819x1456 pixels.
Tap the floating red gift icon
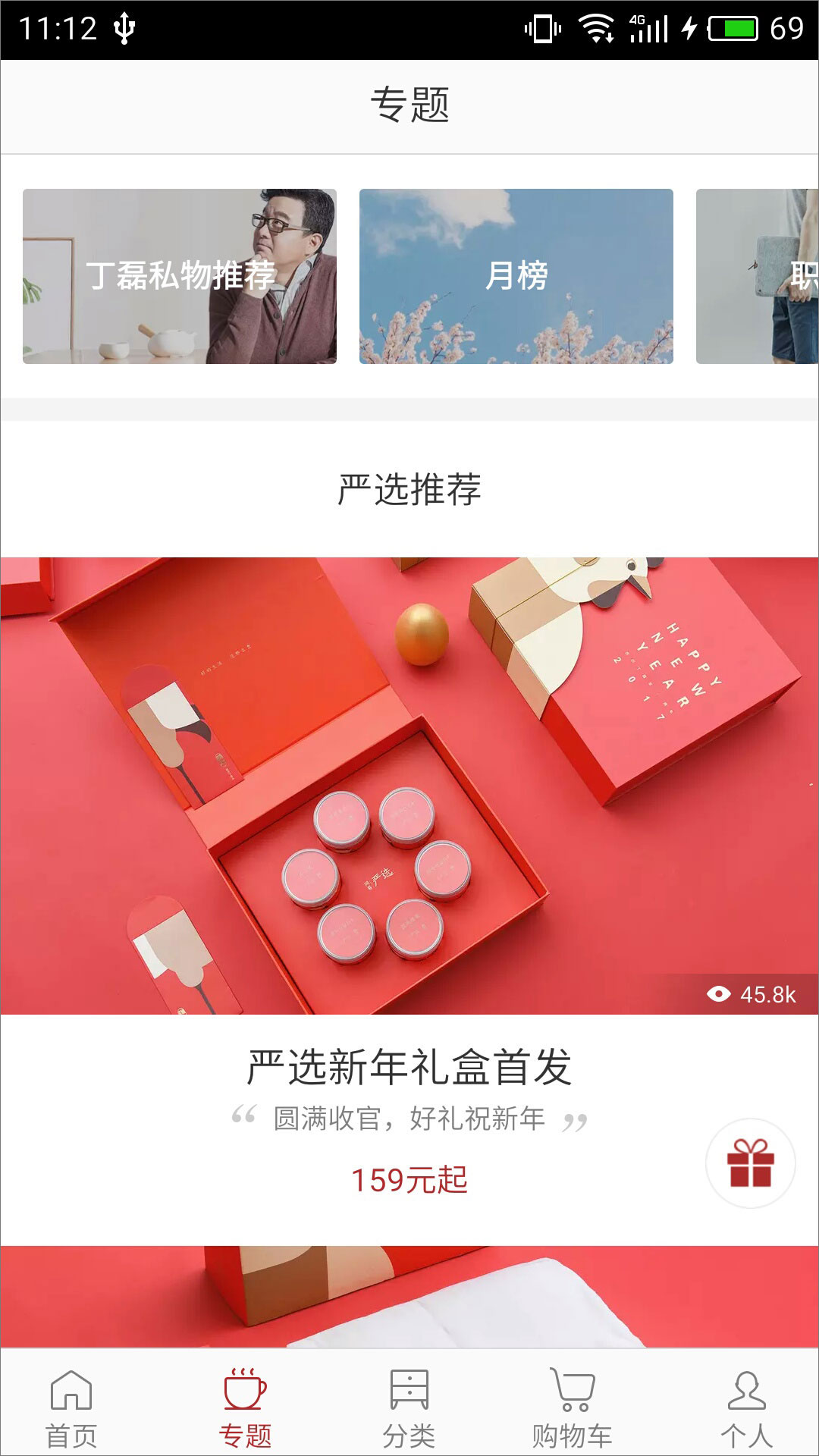pyautogui.click(x=750, y=1163)
